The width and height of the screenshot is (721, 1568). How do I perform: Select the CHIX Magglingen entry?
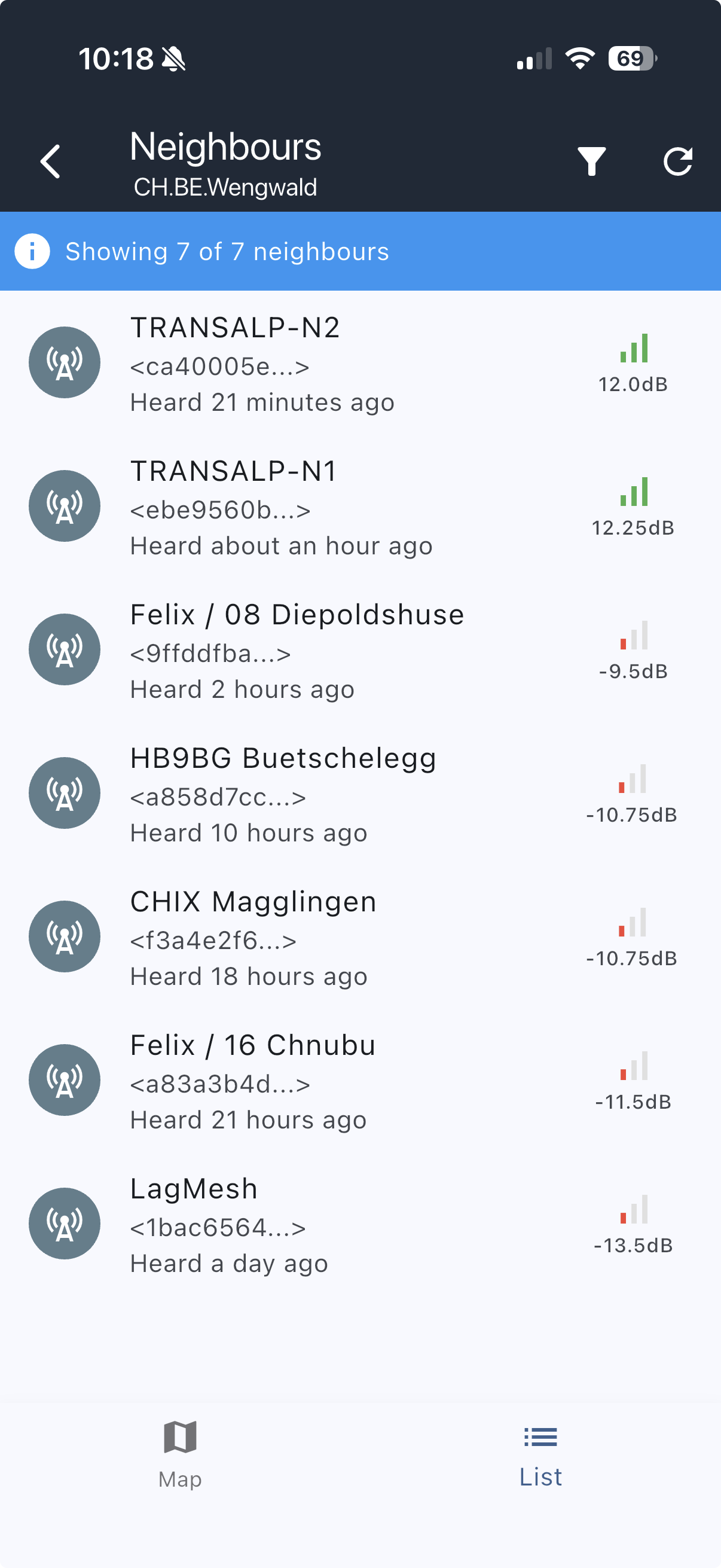359,938
